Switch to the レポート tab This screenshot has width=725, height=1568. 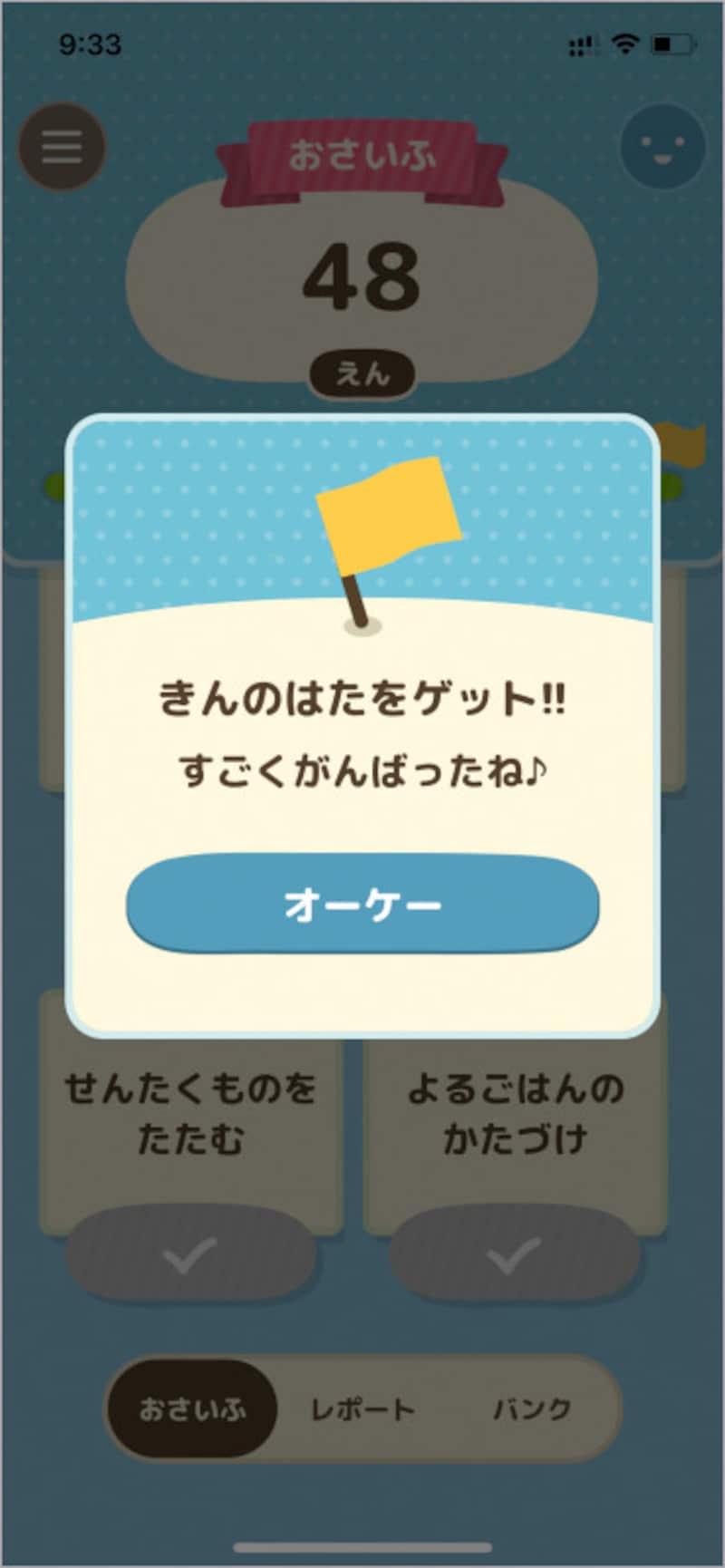pyautogui.click(x=362, y=1409)
